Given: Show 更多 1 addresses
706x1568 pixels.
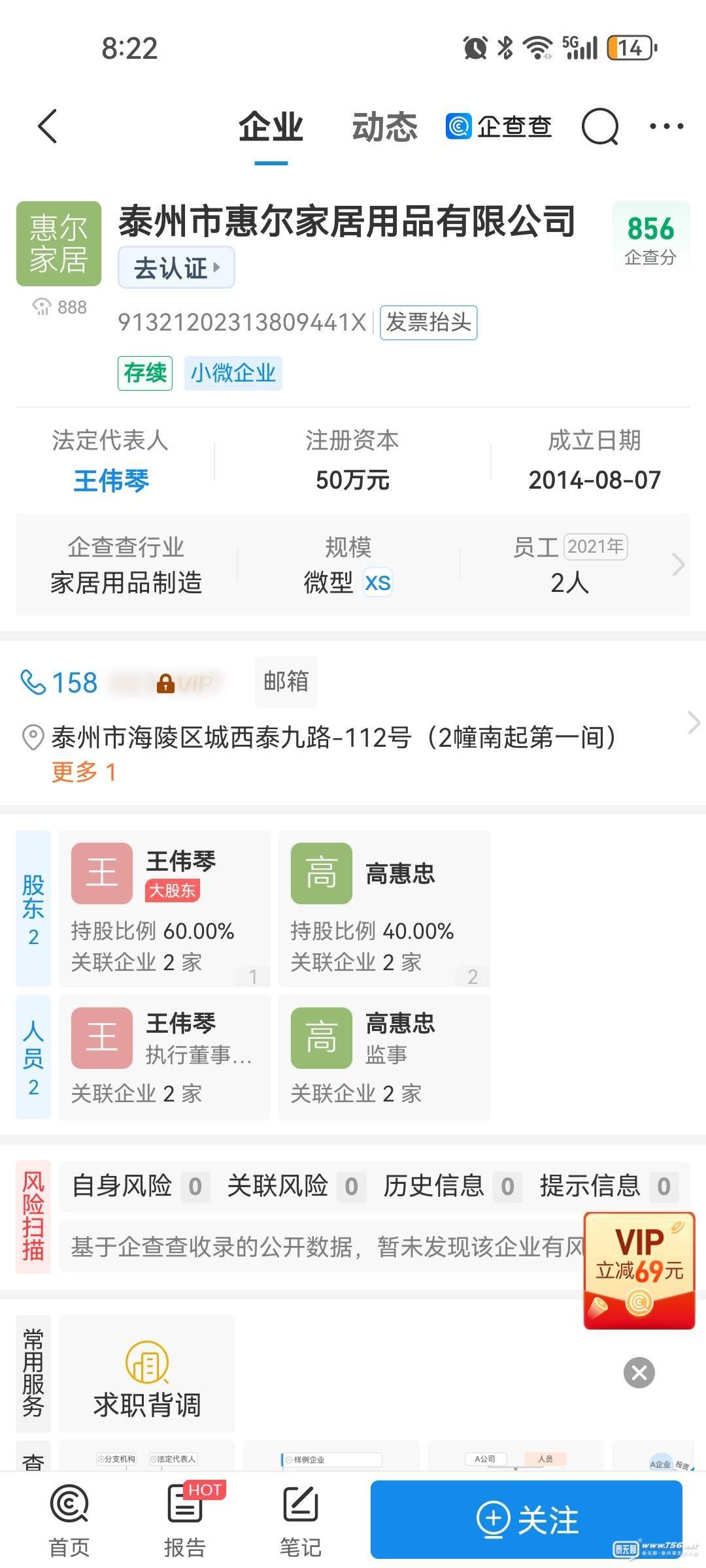Looking at the screenshot, I should tap(84, 772).
